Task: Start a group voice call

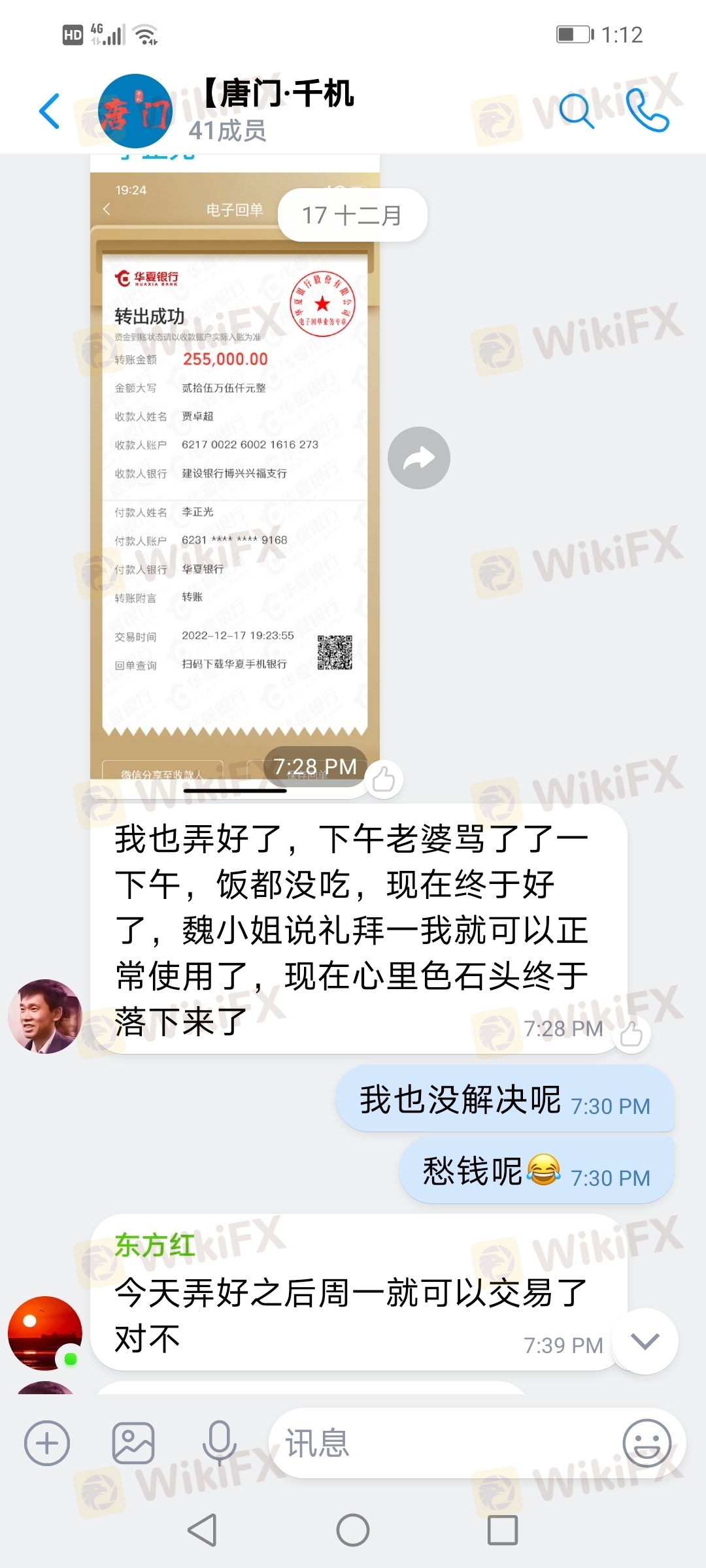Action: [647, 110]
